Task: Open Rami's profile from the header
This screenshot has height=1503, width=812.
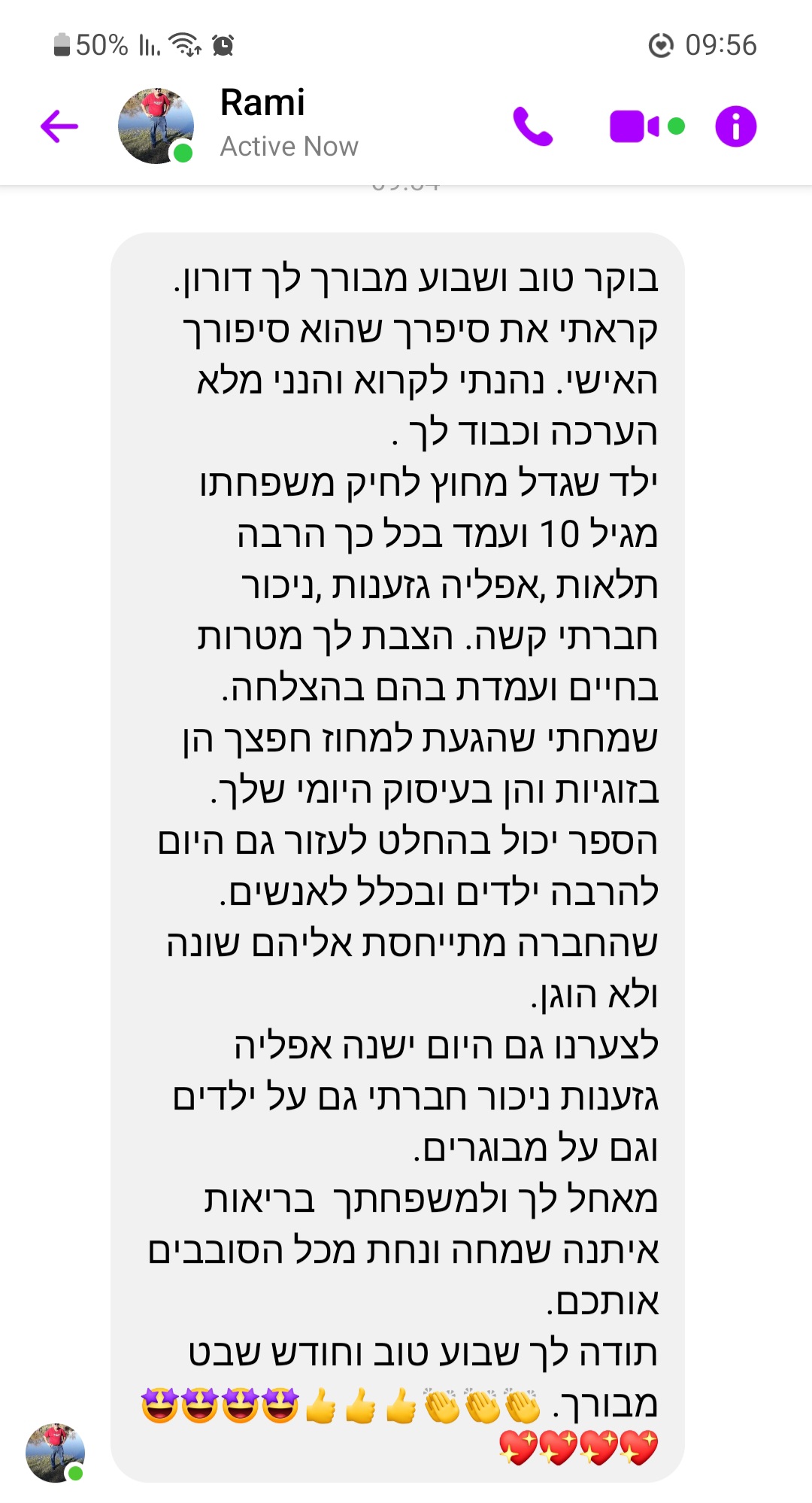Action: tap(156, 126)
